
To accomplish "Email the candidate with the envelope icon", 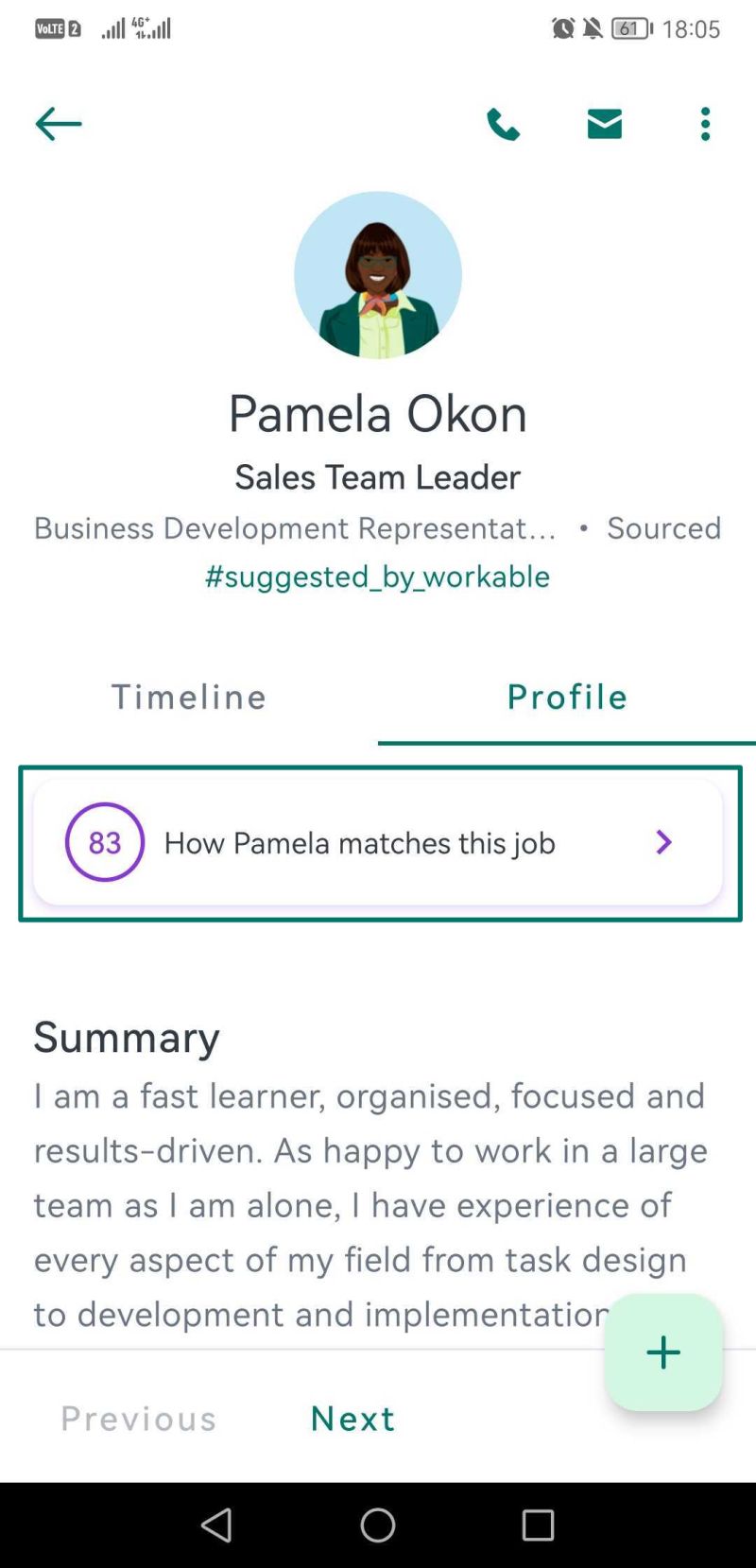I will [604, 124].
